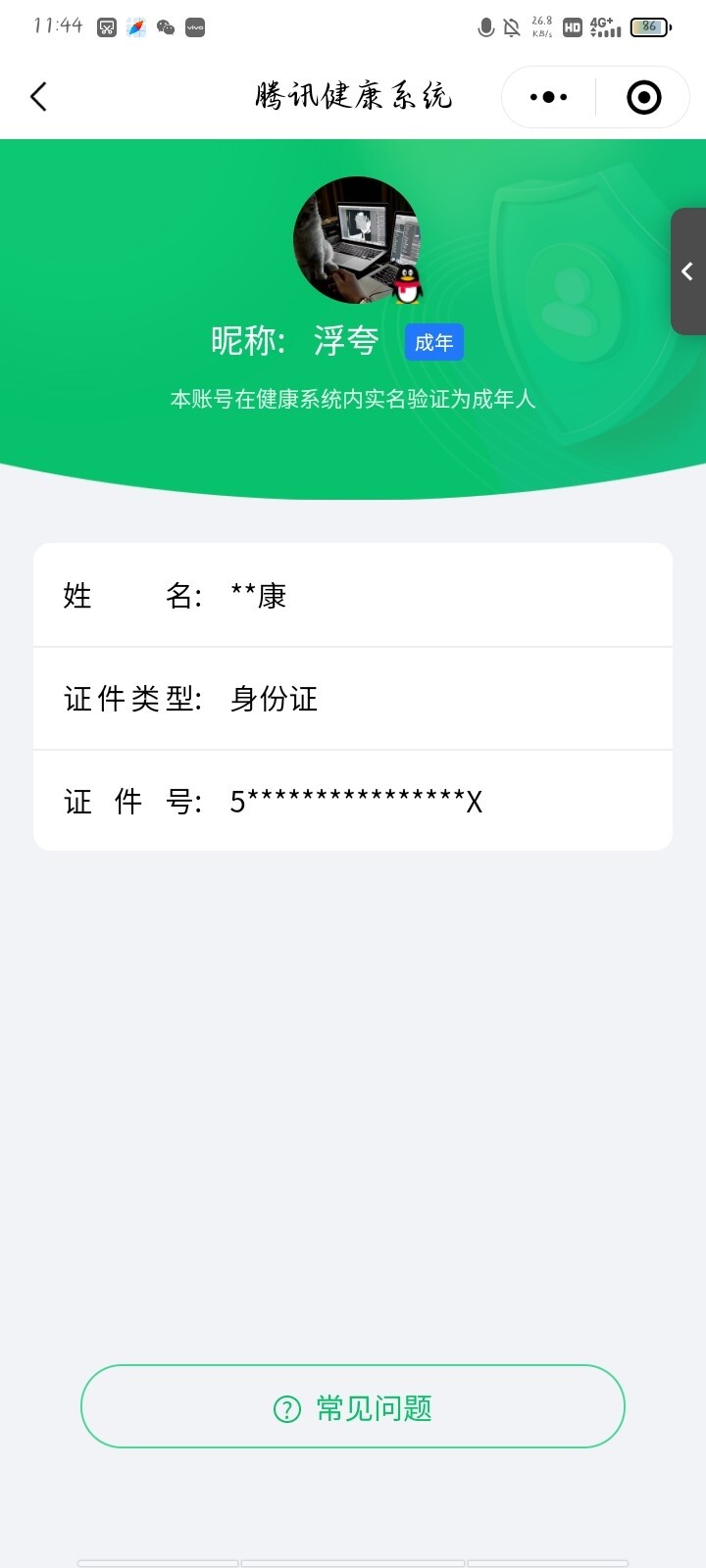Image resolution: width=706 pixels, height=1568 pixels.
Task: Open the 4G+ network indicator
Action: point(601,27)
